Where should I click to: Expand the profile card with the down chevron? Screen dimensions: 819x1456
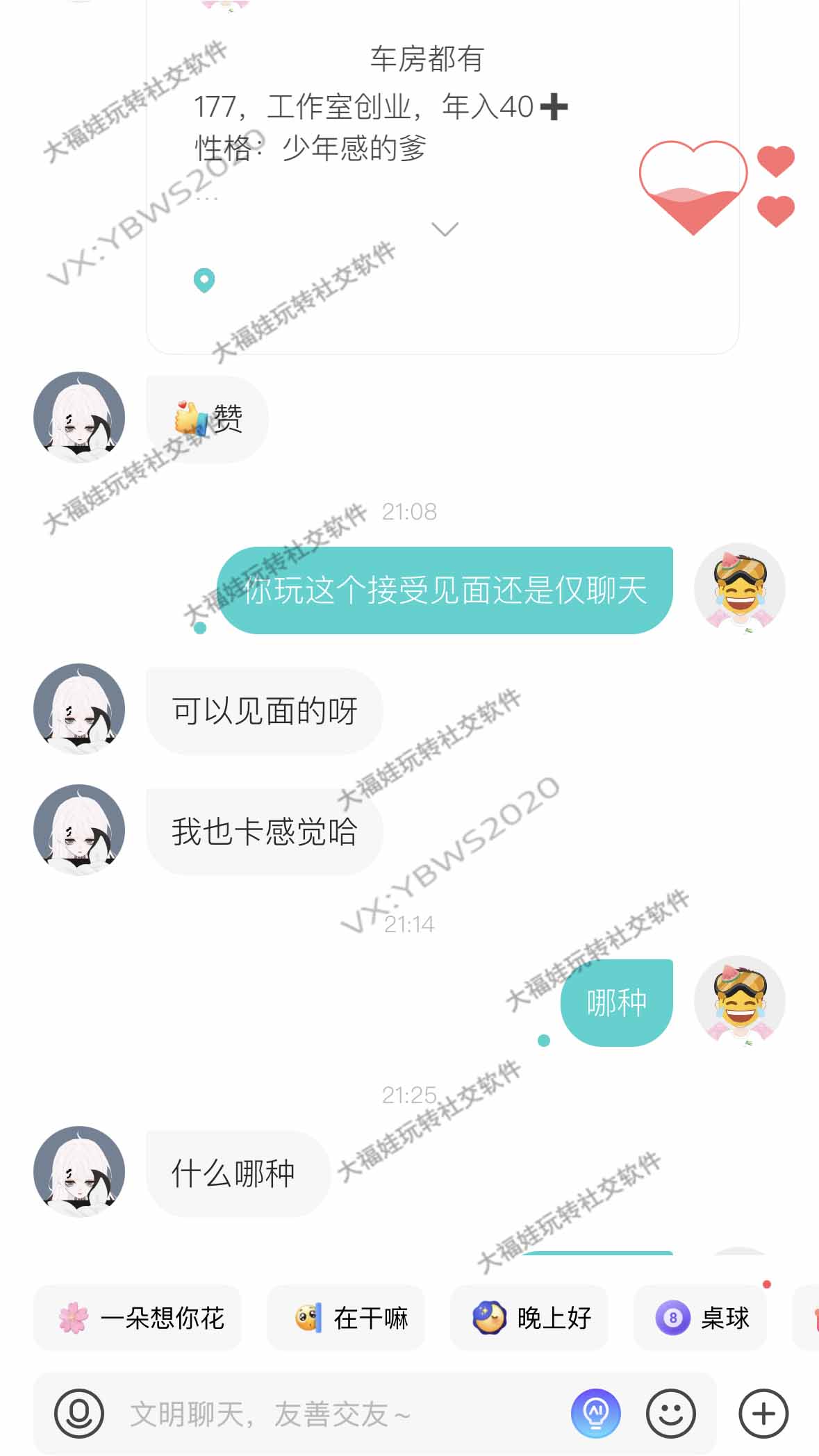click(x=445, y=229)
